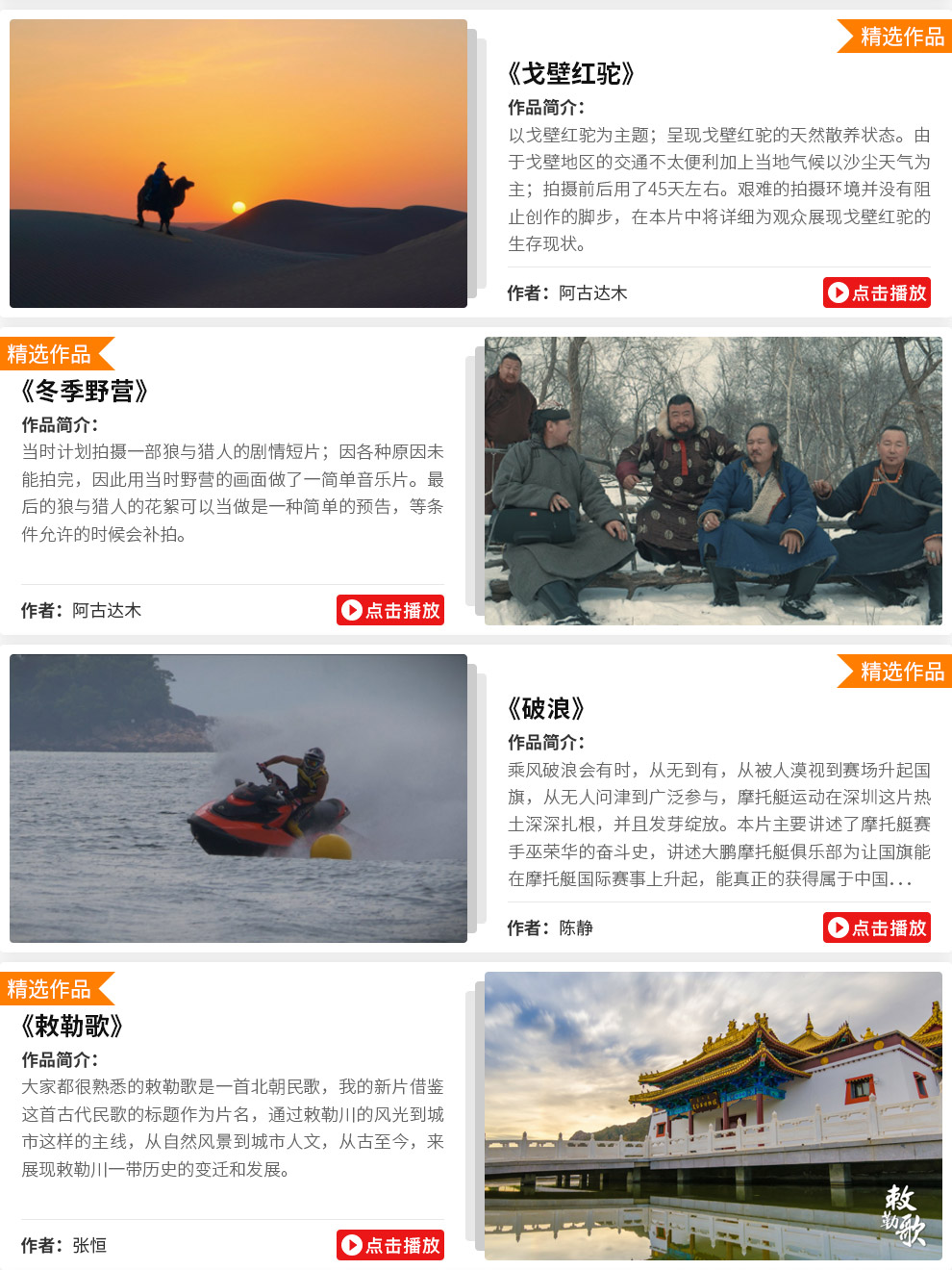
Task: Play the film 《戈壁红驼》
Action: tap(876, 292)
